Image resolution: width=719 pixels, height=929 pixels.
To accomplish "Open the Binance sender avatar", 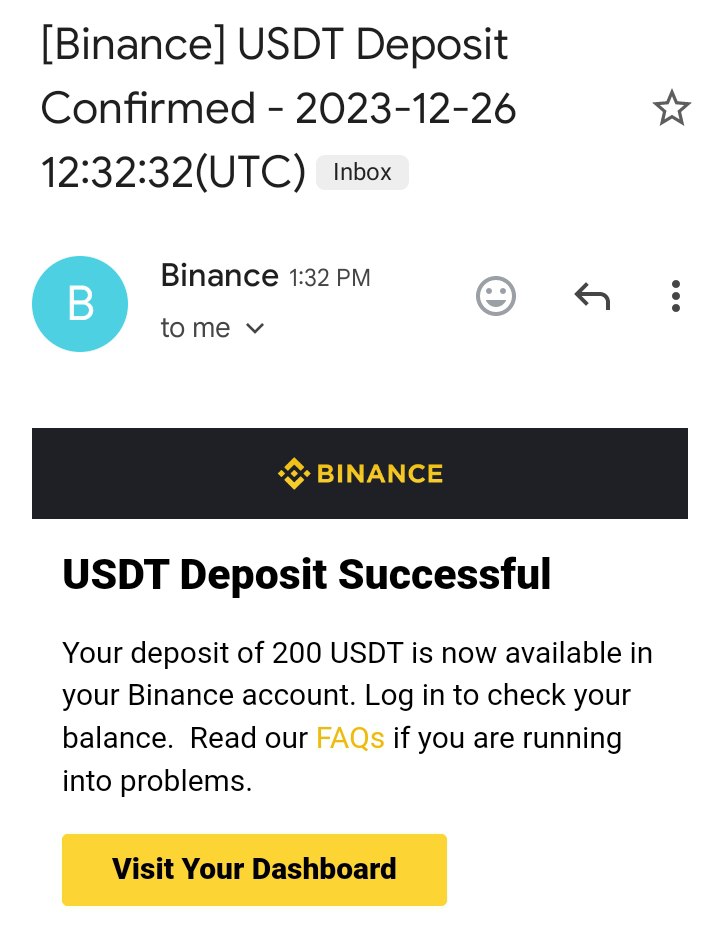I will coord(80,304).
